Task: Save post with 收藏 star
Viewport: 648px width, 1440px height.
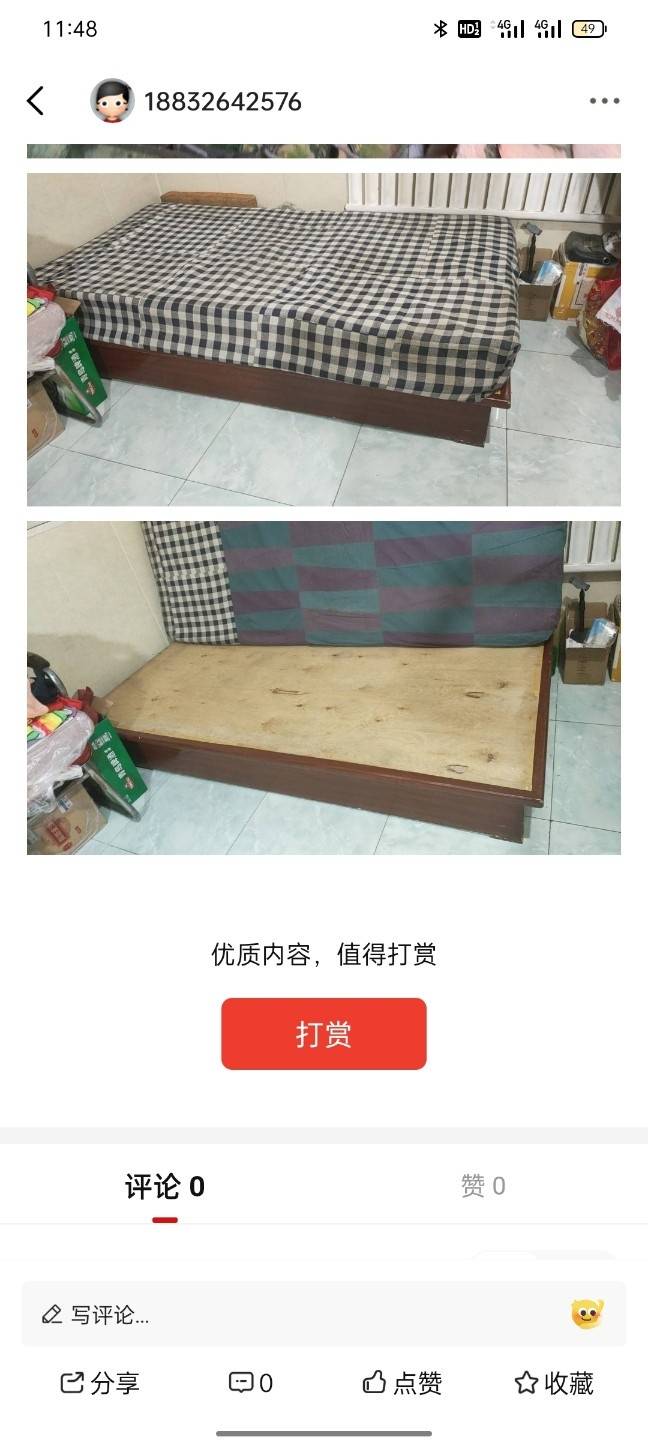Action: [553, 1383]
